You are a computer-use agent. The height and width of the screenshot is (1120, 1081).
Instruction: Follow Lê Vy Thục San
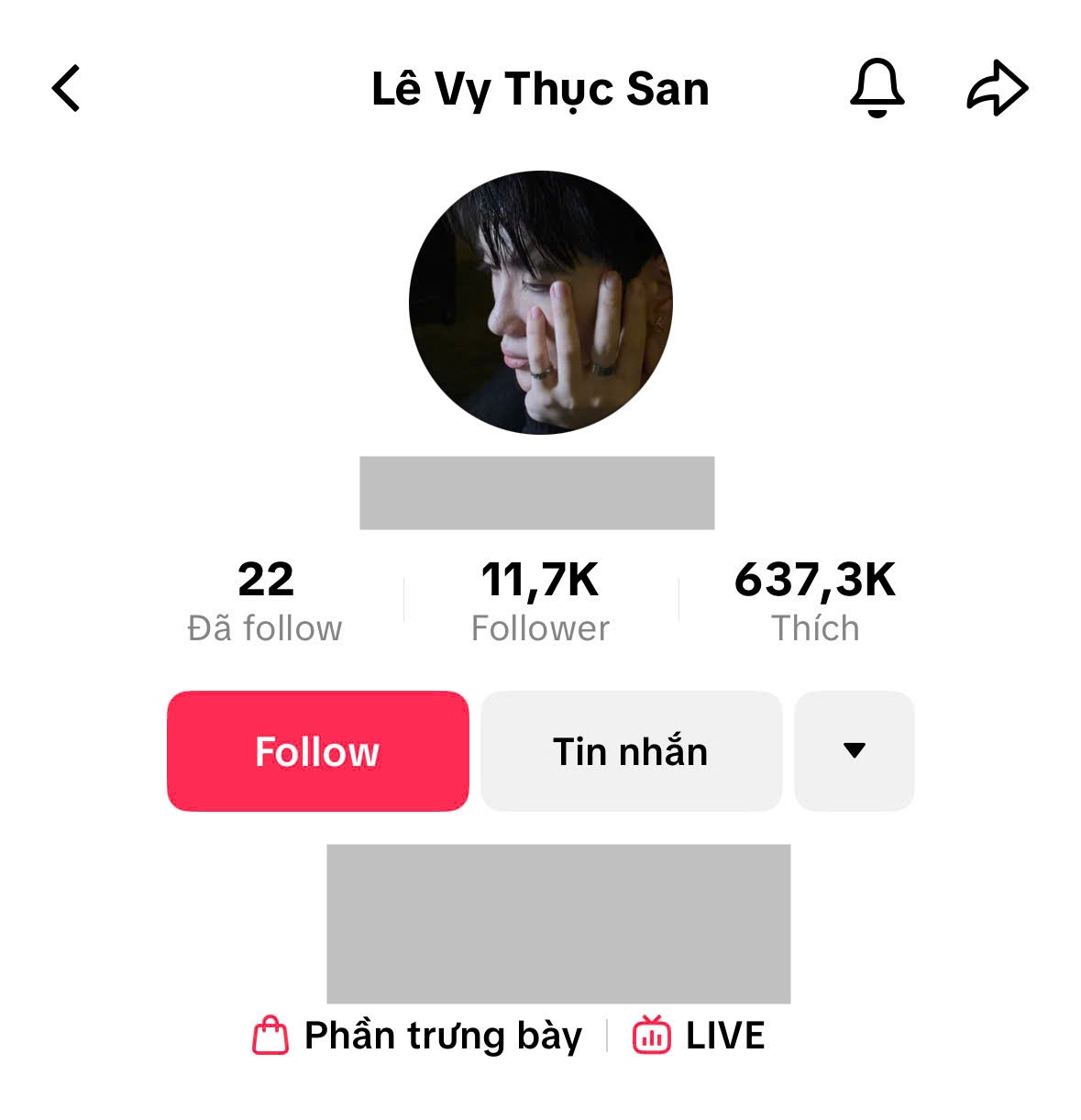point(317,751)
